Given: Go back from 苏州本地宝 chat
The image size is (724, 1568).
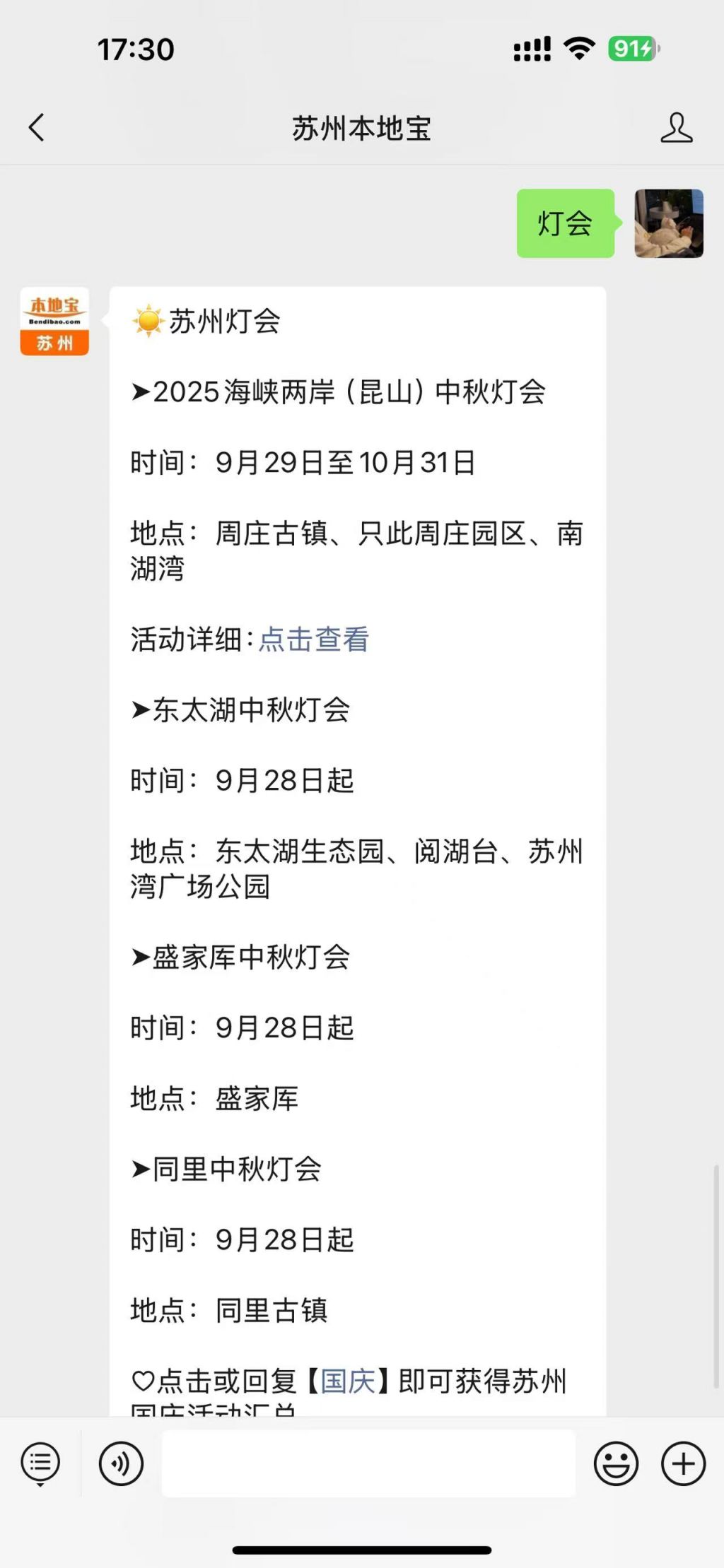Looking at the screenshot, I should click(37, 128).
